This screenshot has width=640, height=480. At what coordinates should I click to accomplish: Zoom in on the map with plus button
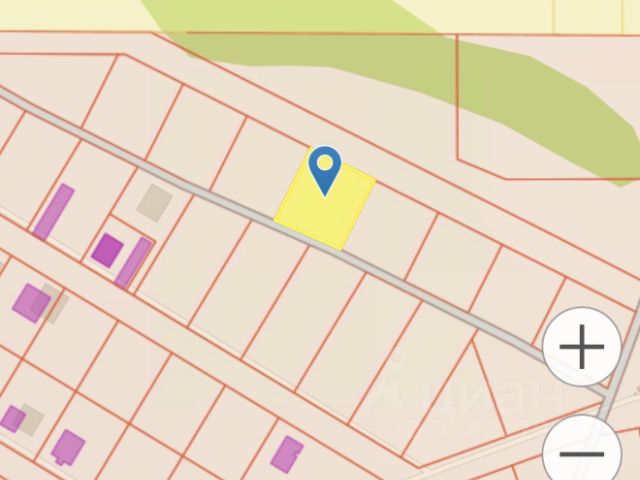pyautogui.click(x=582, y=348)
